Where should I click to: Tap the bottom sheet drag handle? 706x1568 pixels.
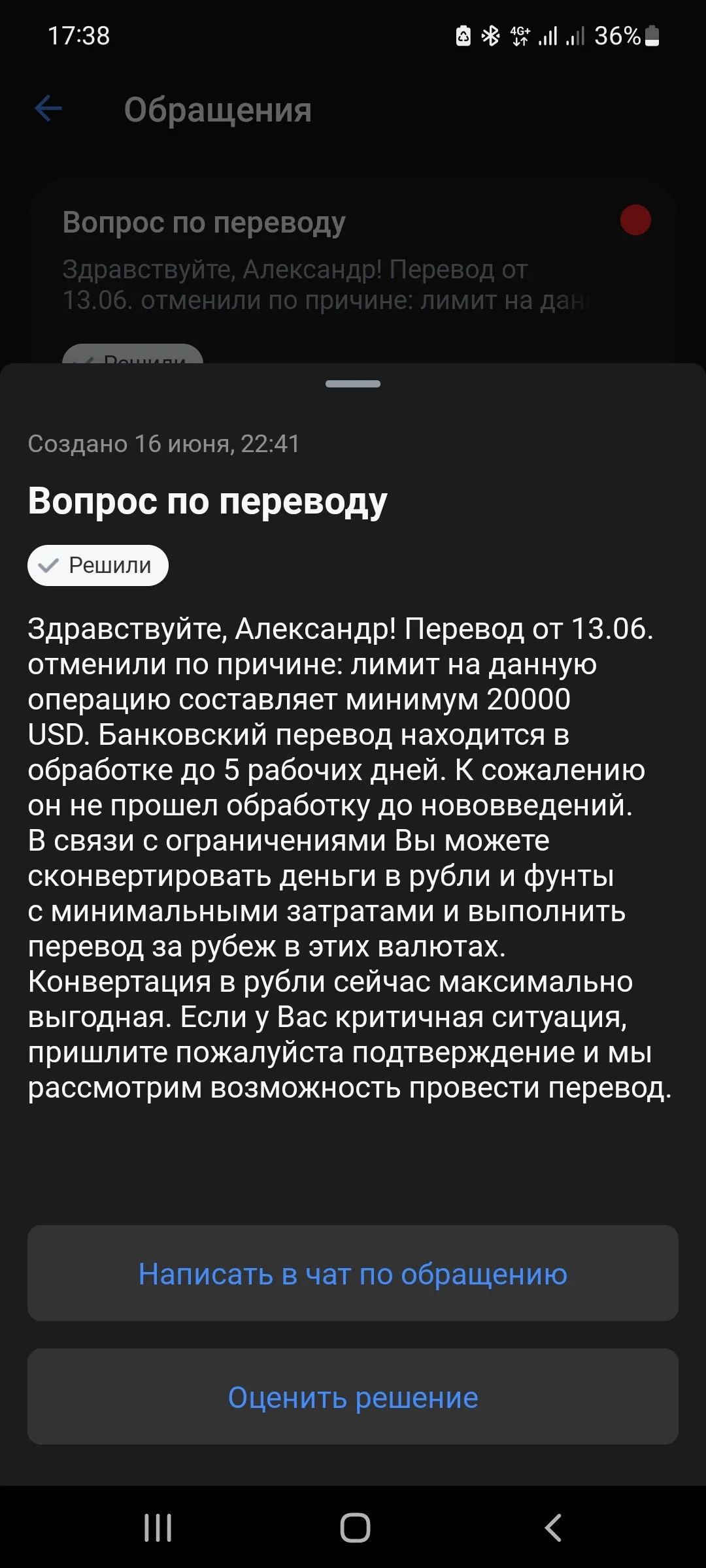tap(353, 384)
